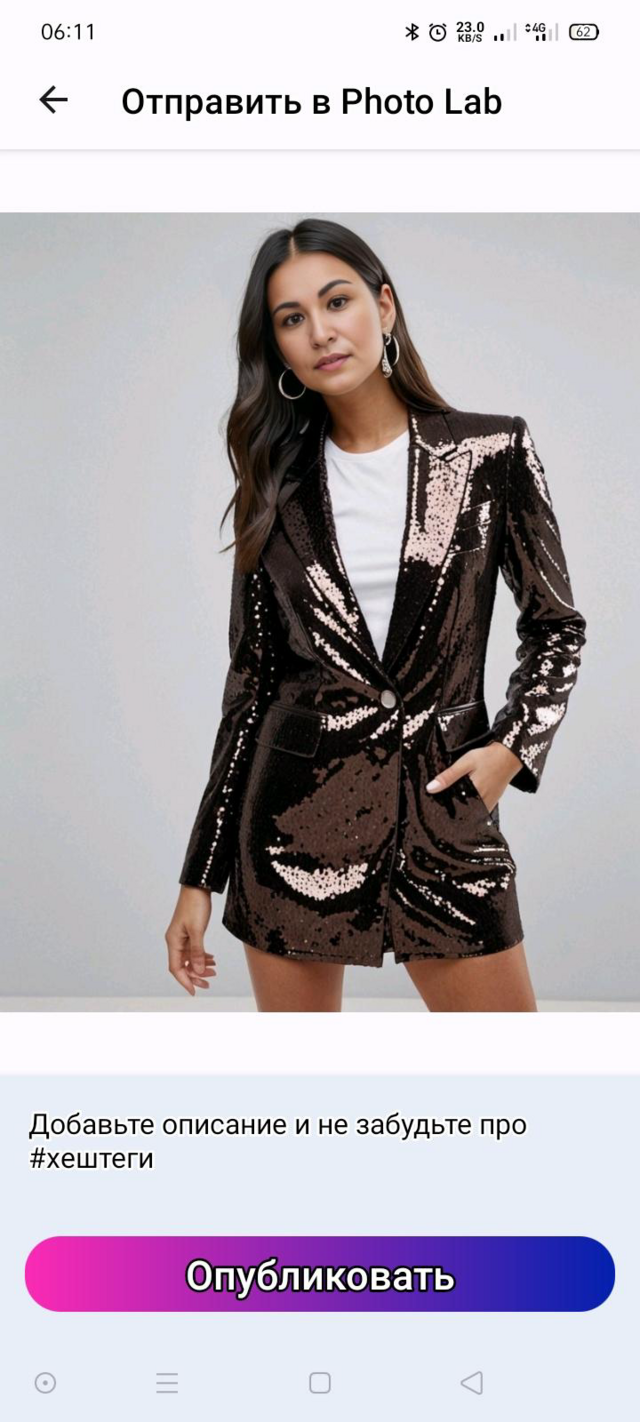Go back using the app bar arrow
The image size is (640, 1422).
pyautogui.click(x=53, y=100)
